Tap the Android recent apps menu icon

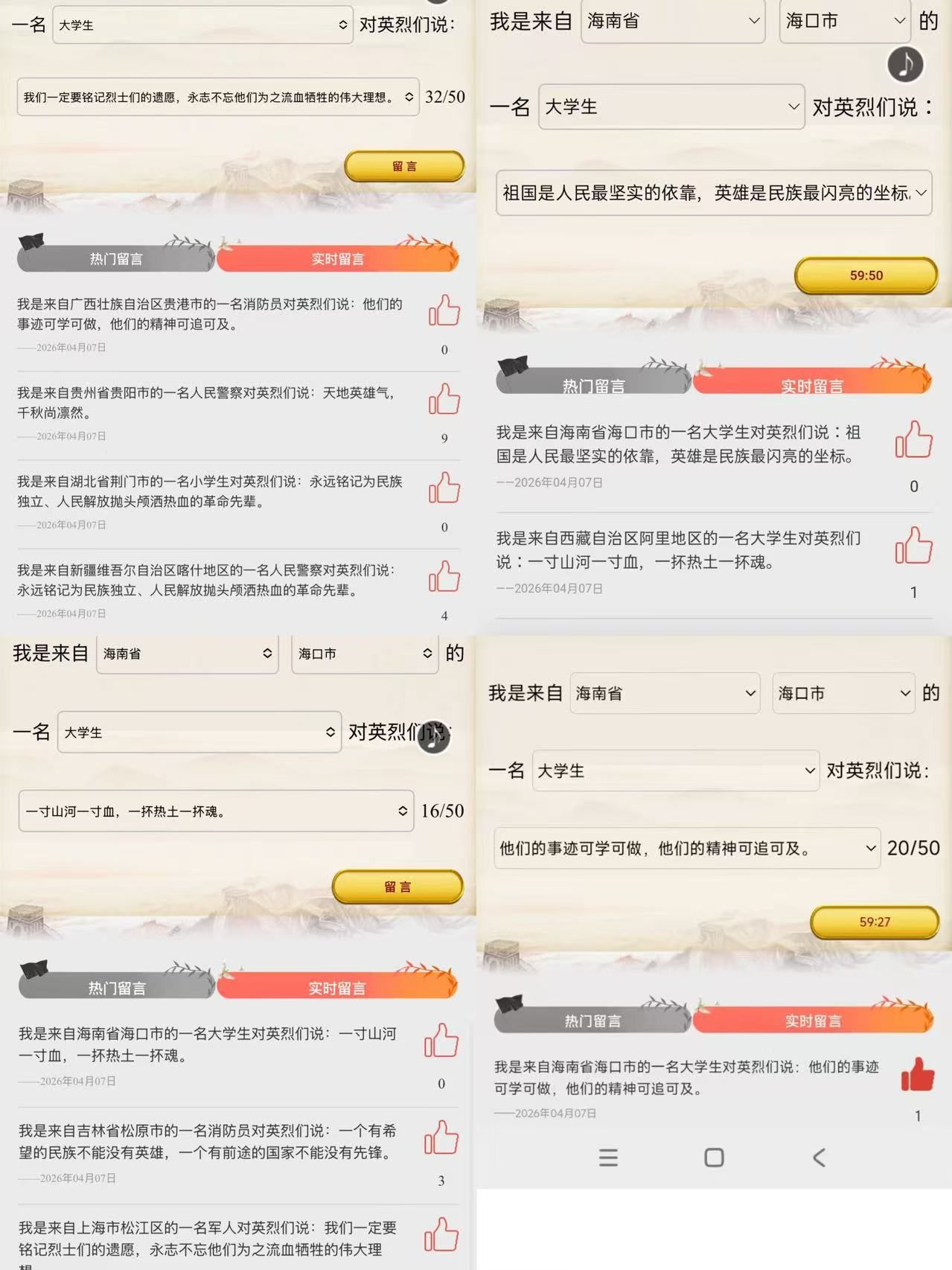[609, 1158]
